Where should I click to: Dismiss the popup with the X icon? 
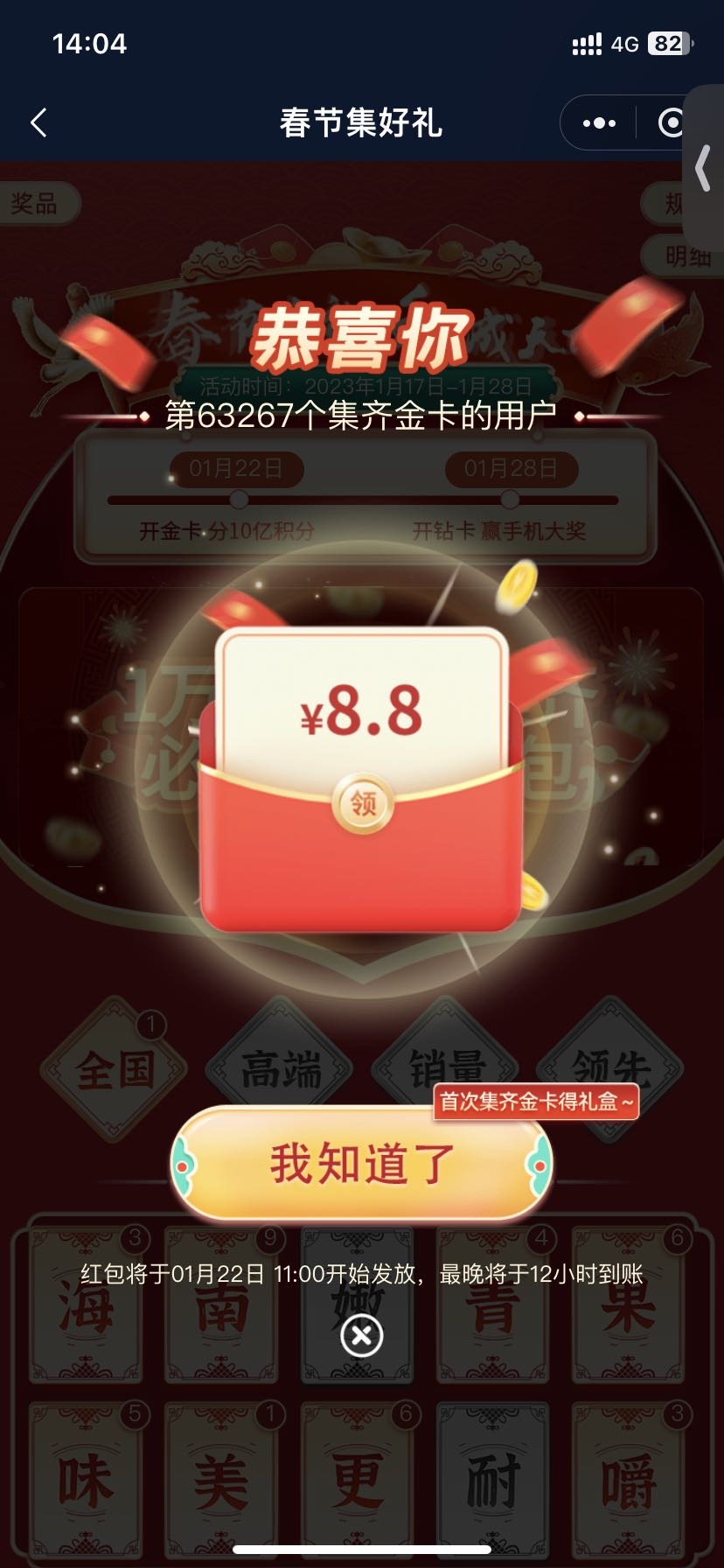[x=361, y=1336]
